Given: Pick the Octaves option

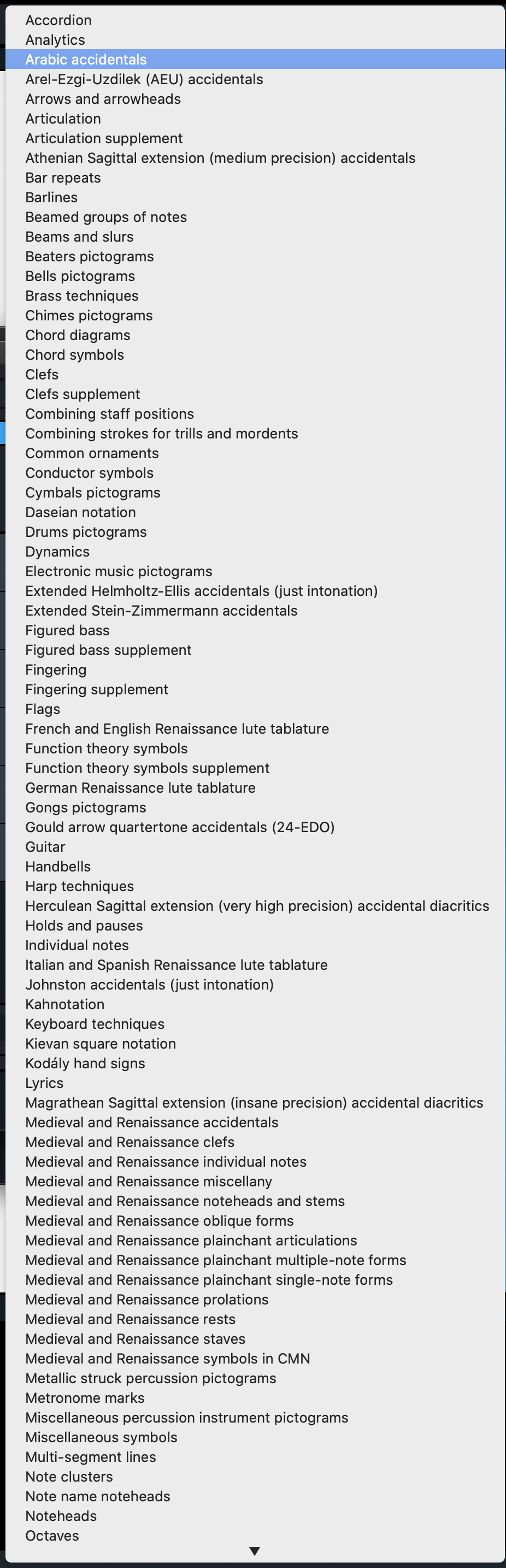Looking at the screenshot, I should (52, 1536).
